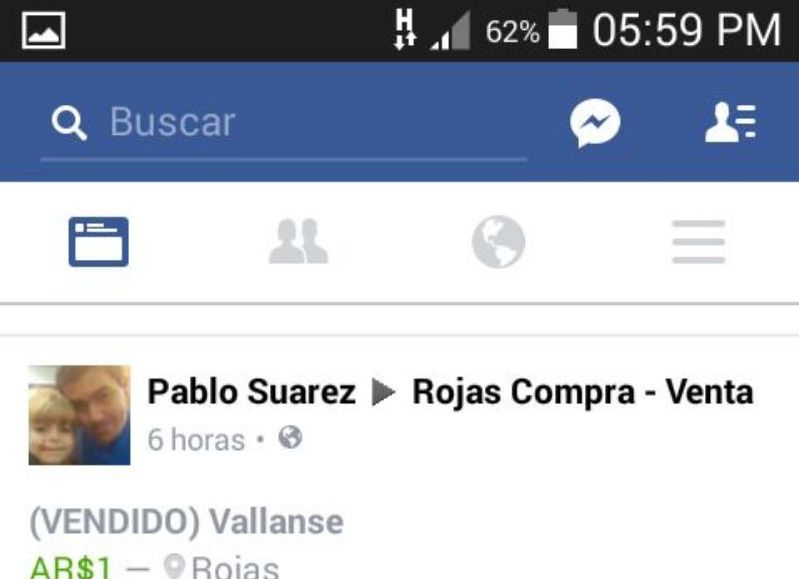Open Pablo Suarez's profile picture
Viewport: 799px width, 579px height.
click(79, 415)
